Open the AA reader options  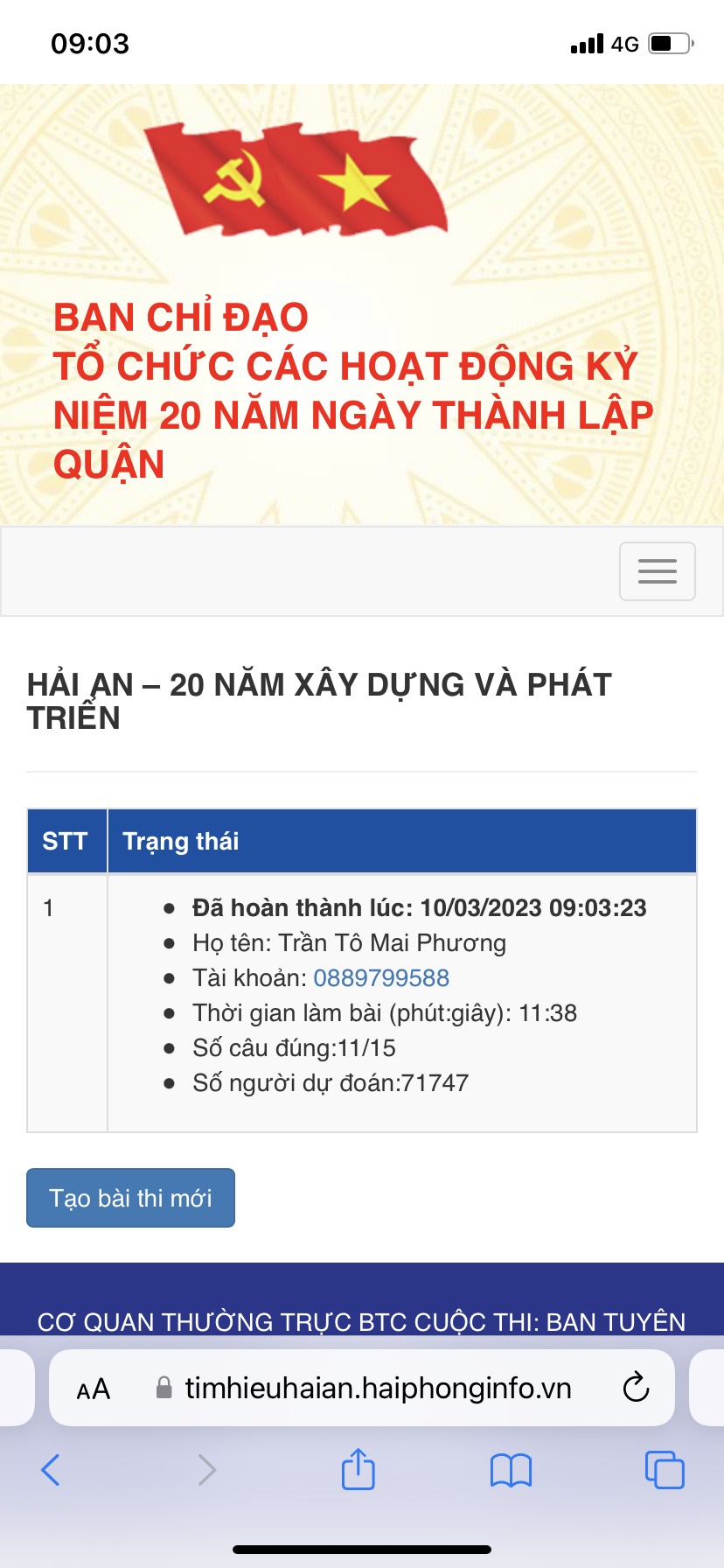(x=94, y=1389)
